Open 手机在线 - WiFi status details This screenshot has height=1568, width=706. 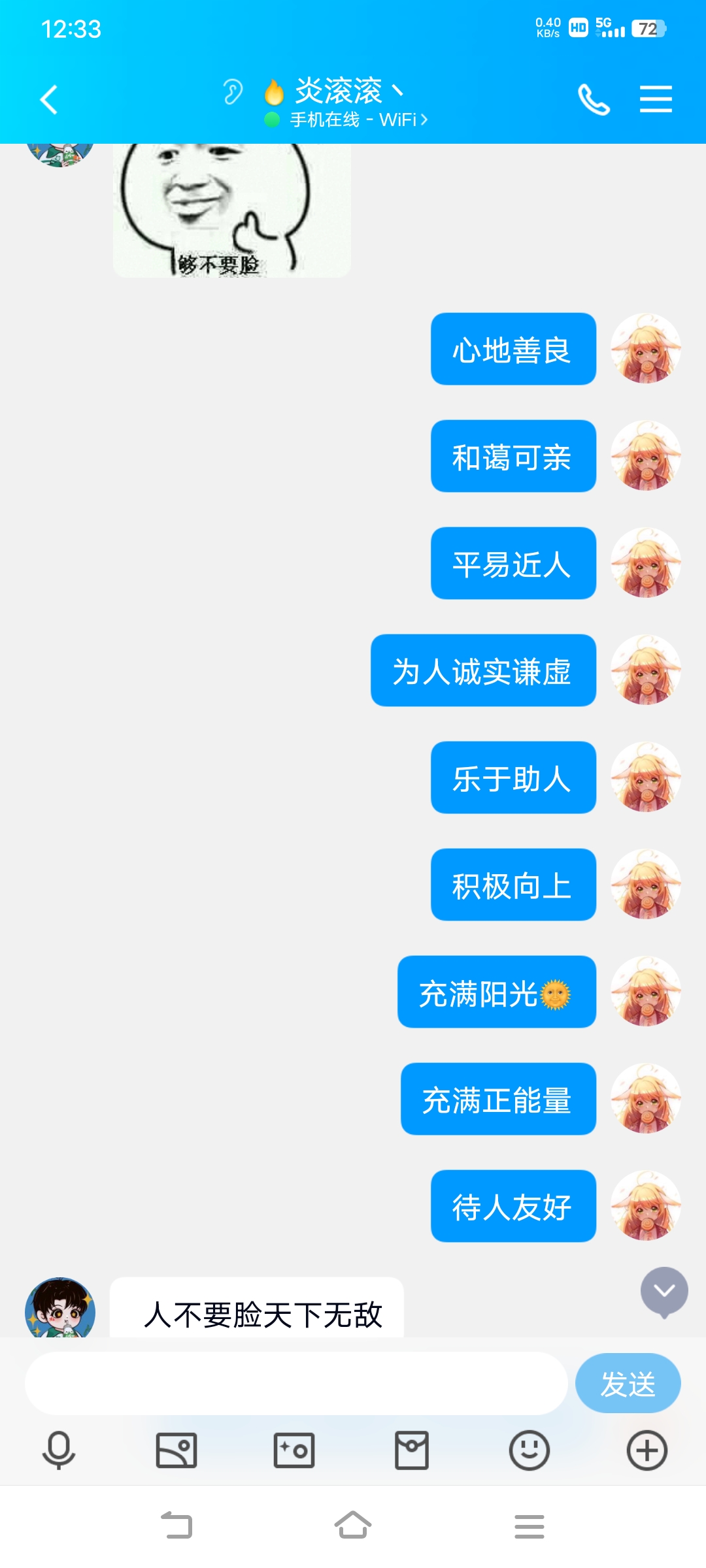click(358, 120)
